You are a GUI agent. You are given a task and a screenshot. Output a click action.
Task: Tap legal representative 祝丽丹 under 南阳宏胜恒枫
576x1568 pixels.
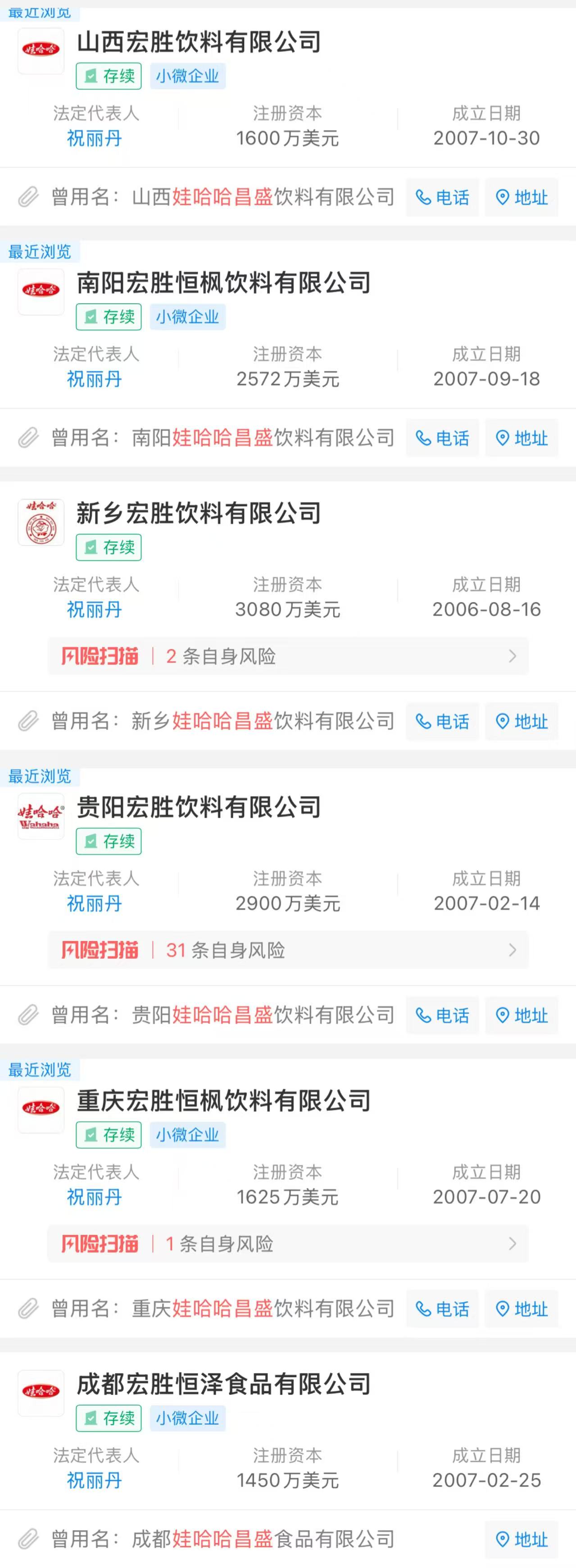(94, 378)
